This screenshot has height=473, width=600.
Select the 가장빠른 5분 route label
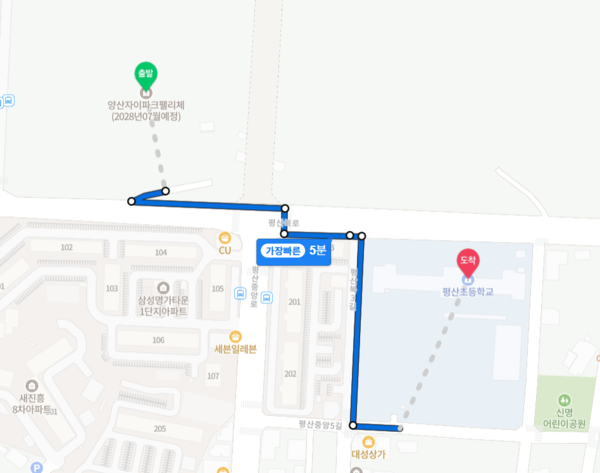[x=296, y=250]
